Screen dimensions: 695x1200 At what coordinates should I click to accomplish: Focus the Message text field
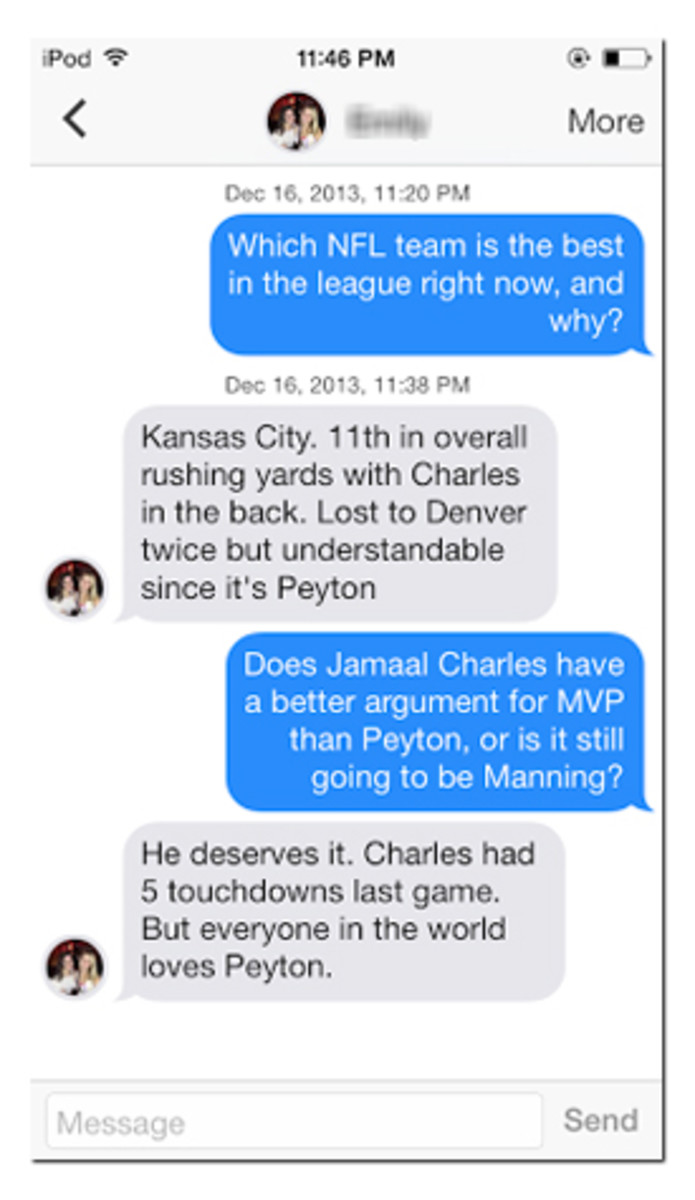293,1121
